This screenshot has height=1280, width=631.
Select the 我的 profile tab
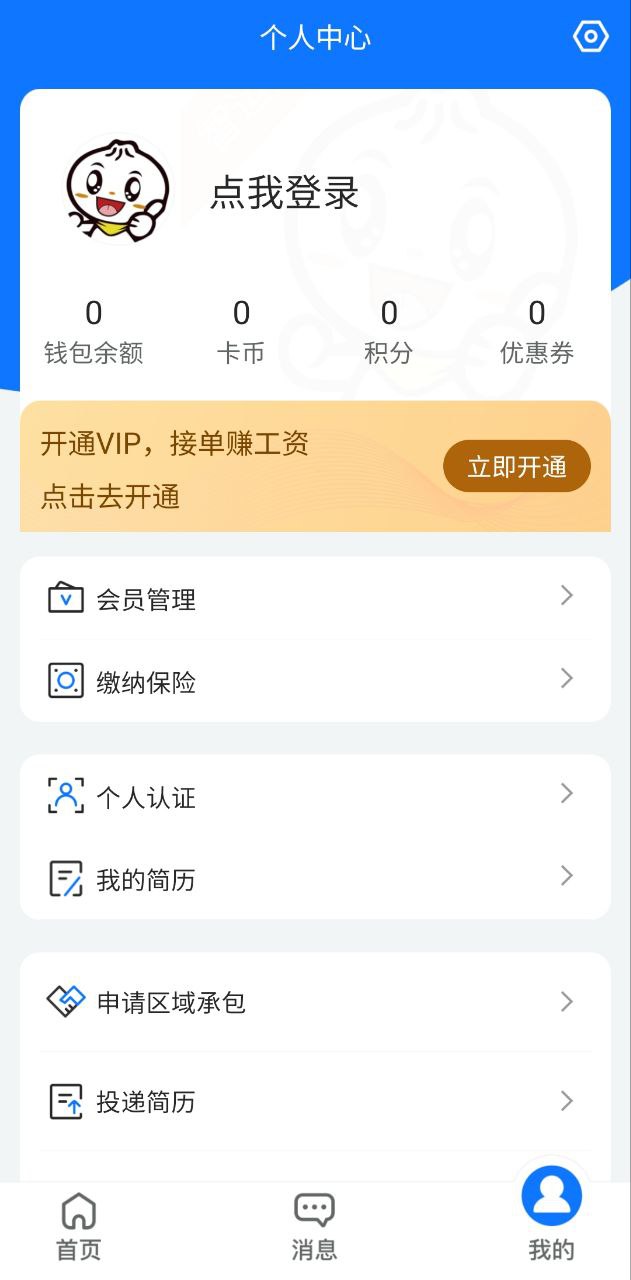click(551, 1215)
